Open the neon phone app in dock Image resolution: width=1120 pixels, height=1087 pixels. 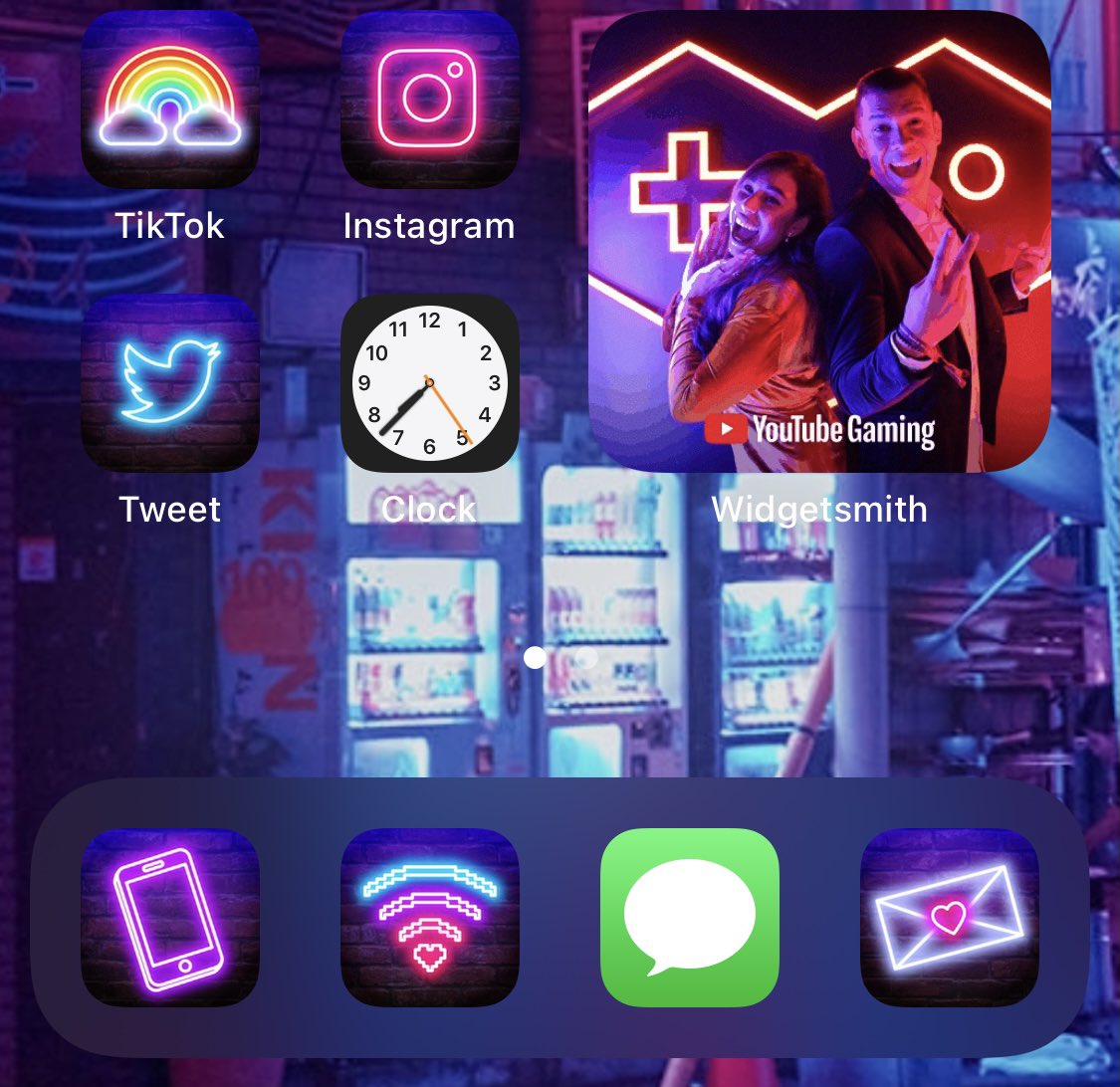pos(170,917)
